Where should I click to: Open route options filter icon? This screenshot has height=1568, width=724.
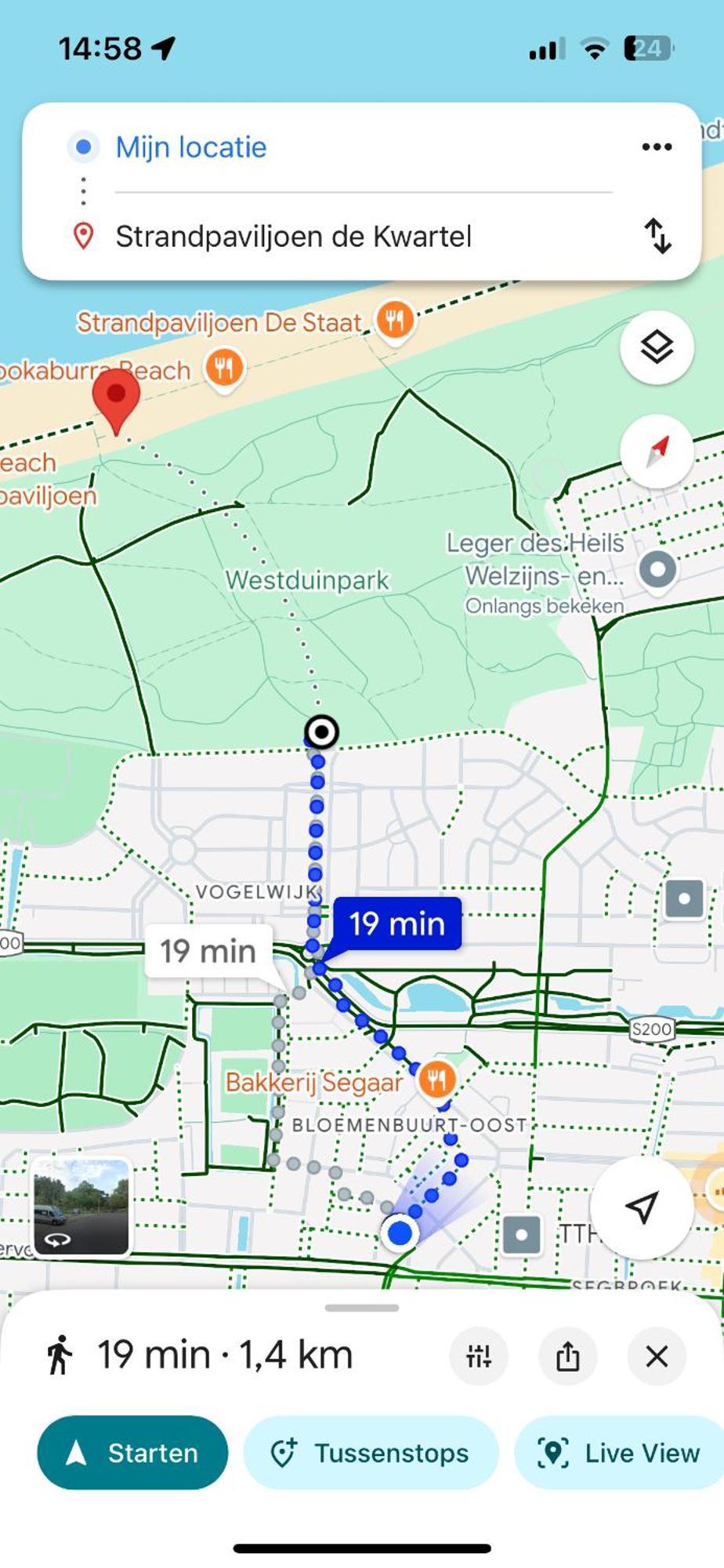[x=478, y=1356]
